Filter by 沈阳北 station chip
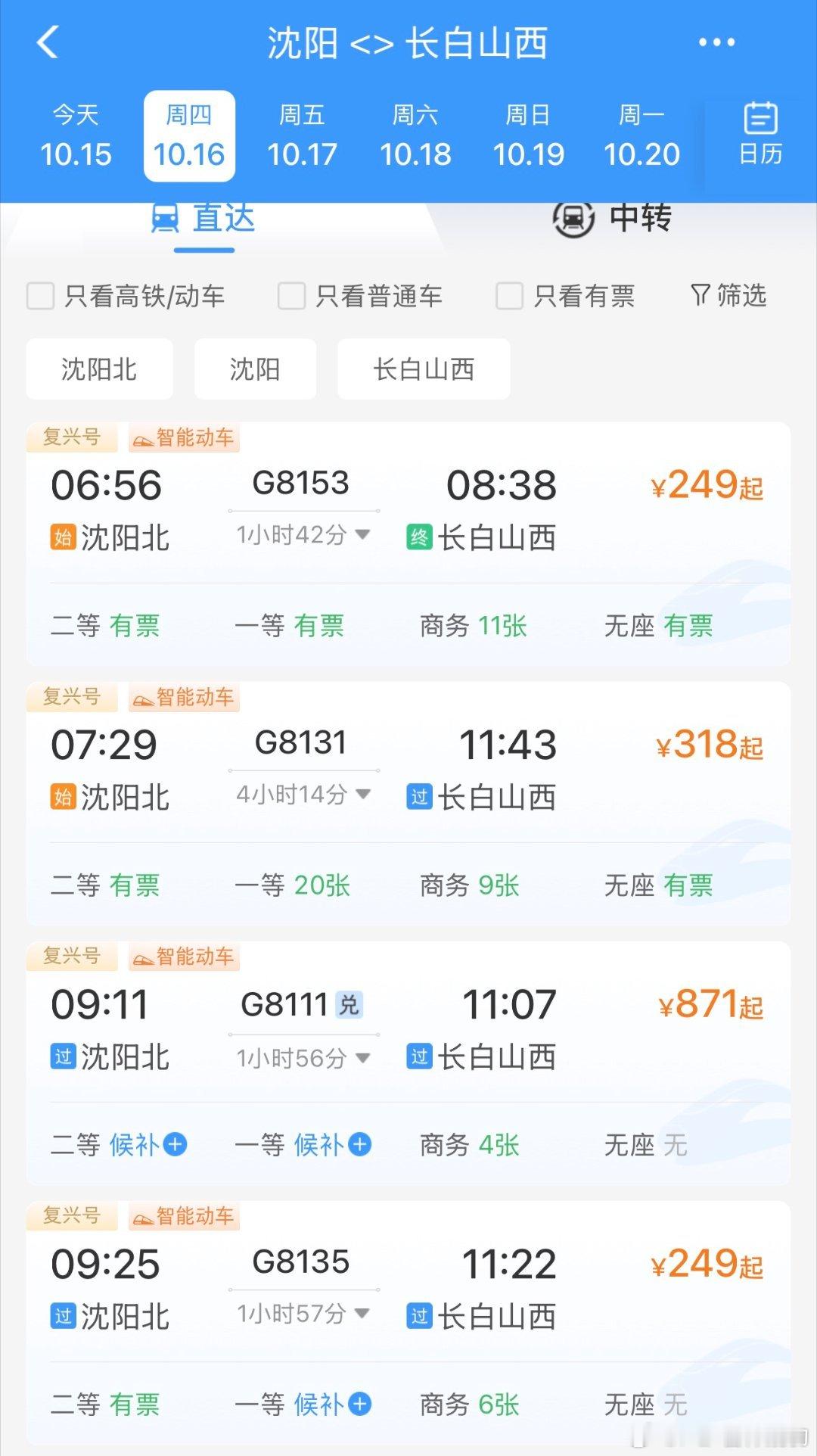The height and width of the screenshot is (1456, 817). 99,369
